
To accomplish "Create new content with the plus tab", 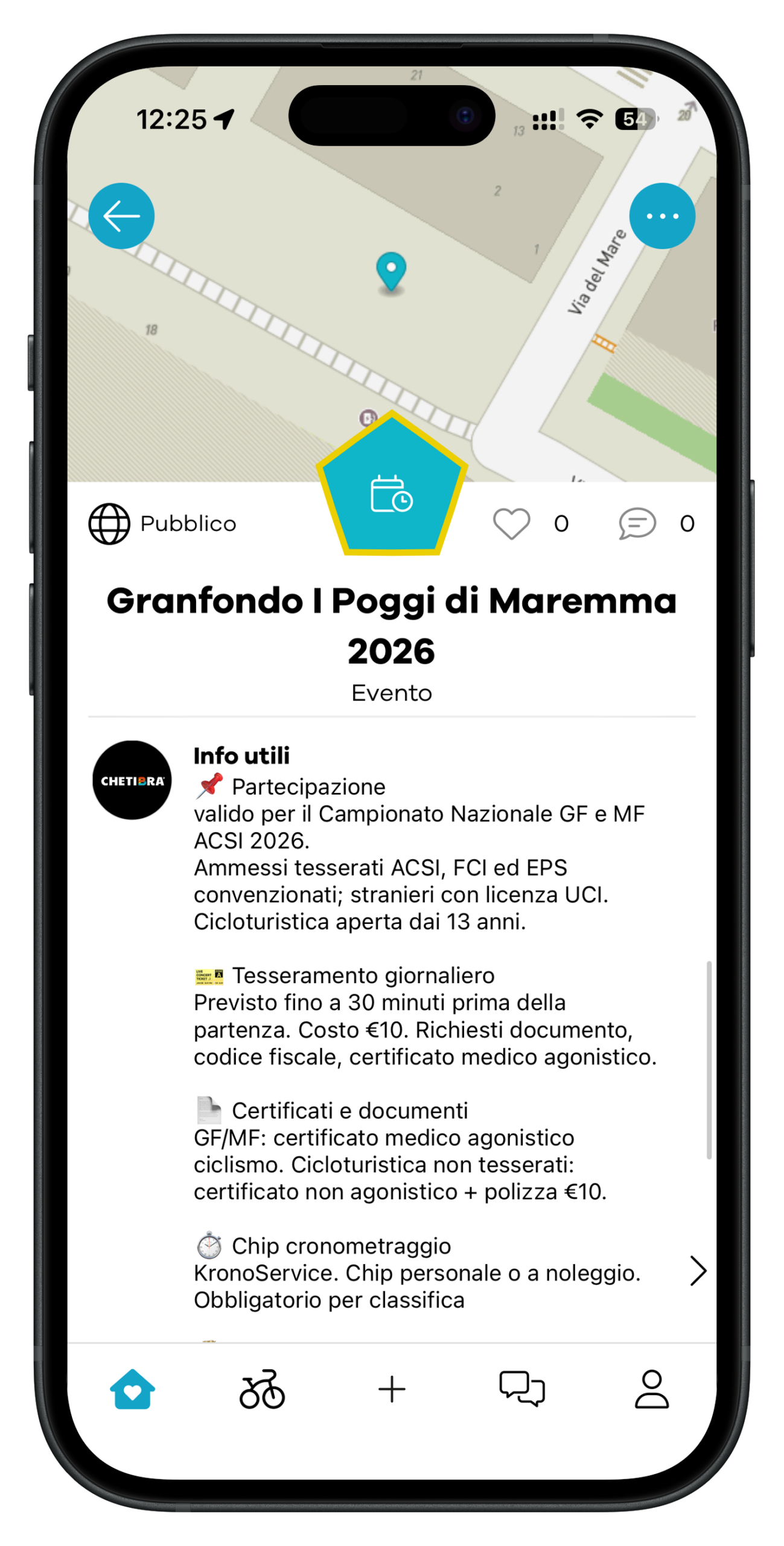I will pos(392,1389).
